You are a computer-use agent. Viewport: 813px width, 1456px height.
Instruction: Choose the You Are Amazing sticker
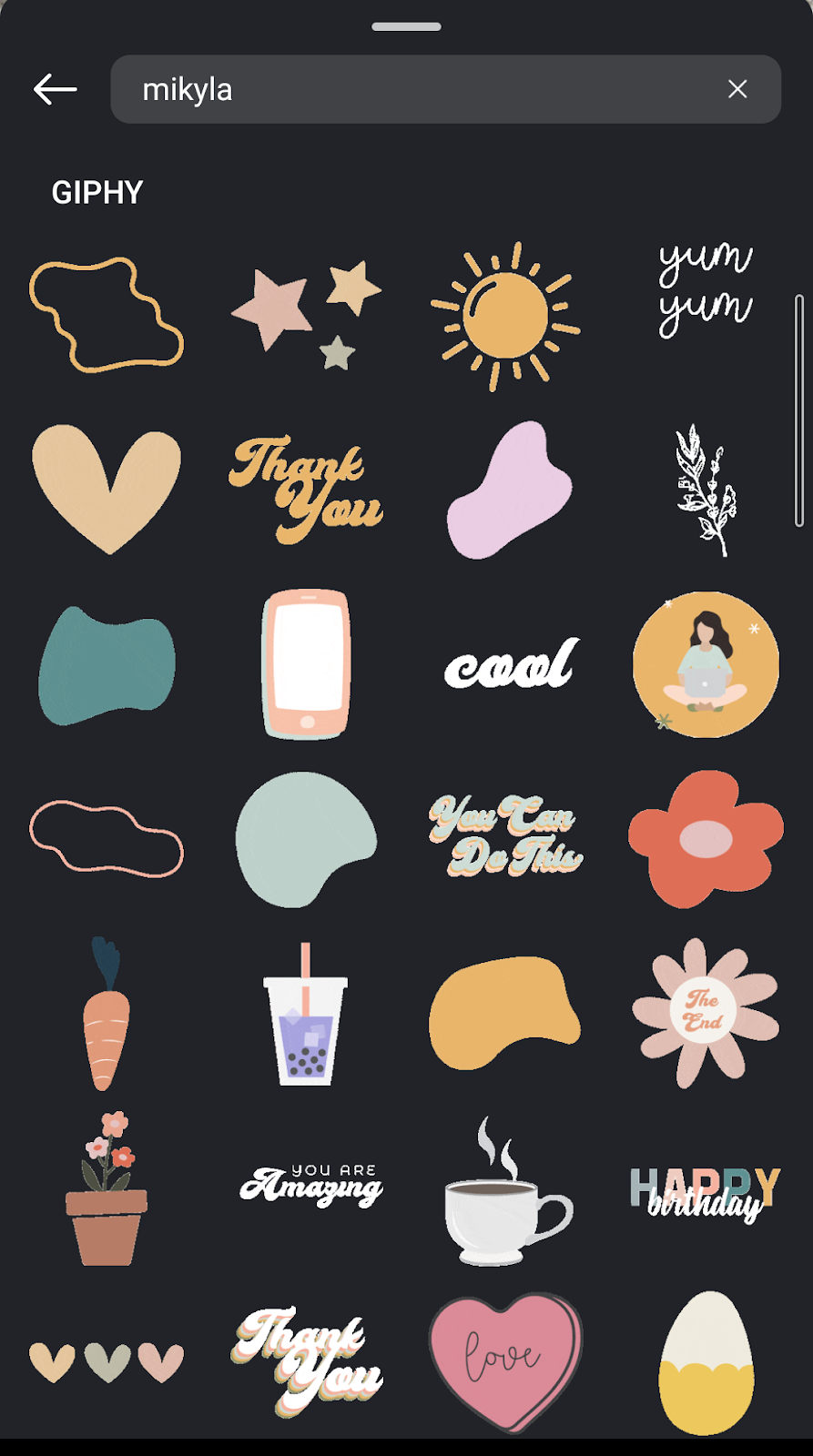[x=311, y=1185]
